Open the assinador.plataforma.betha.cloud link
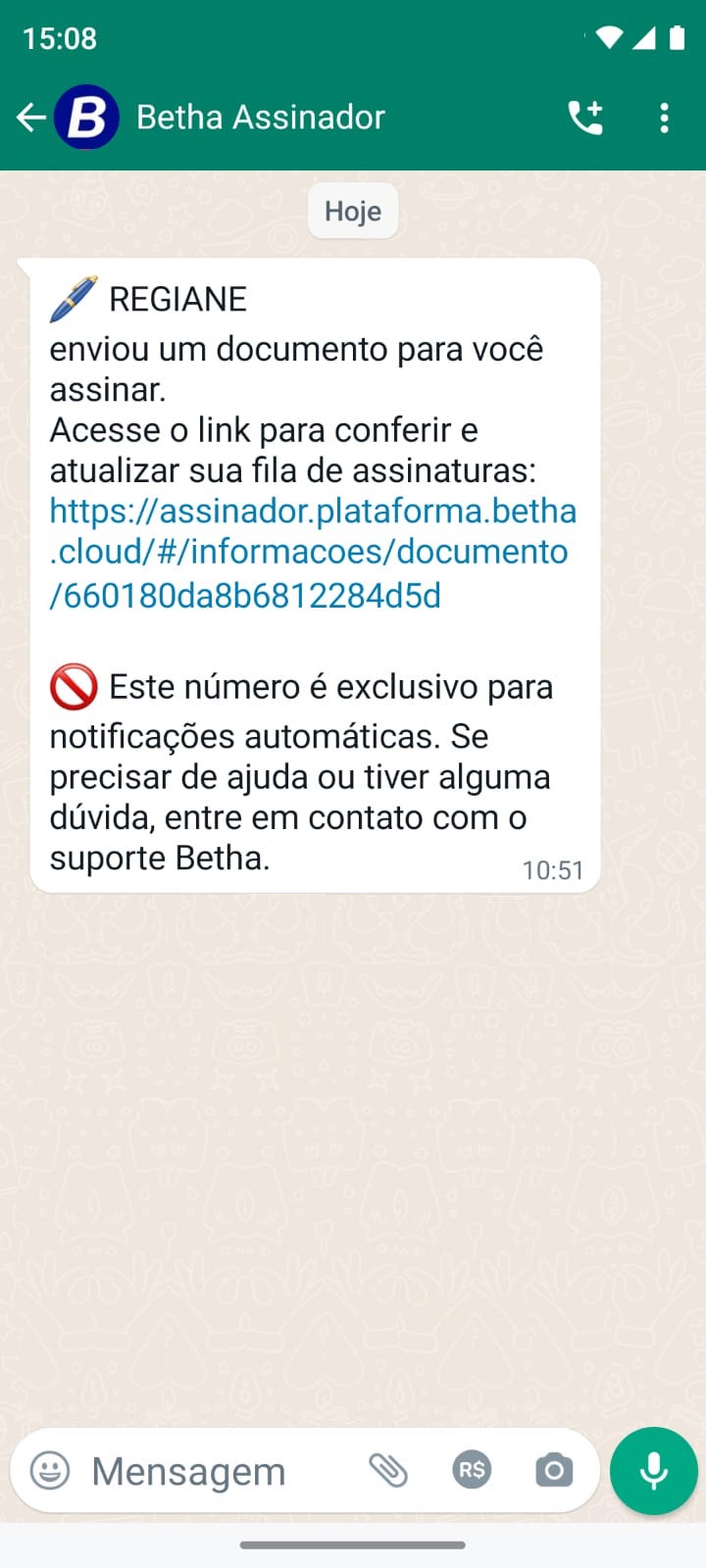 pyautogui.click(x=312, y=553)
